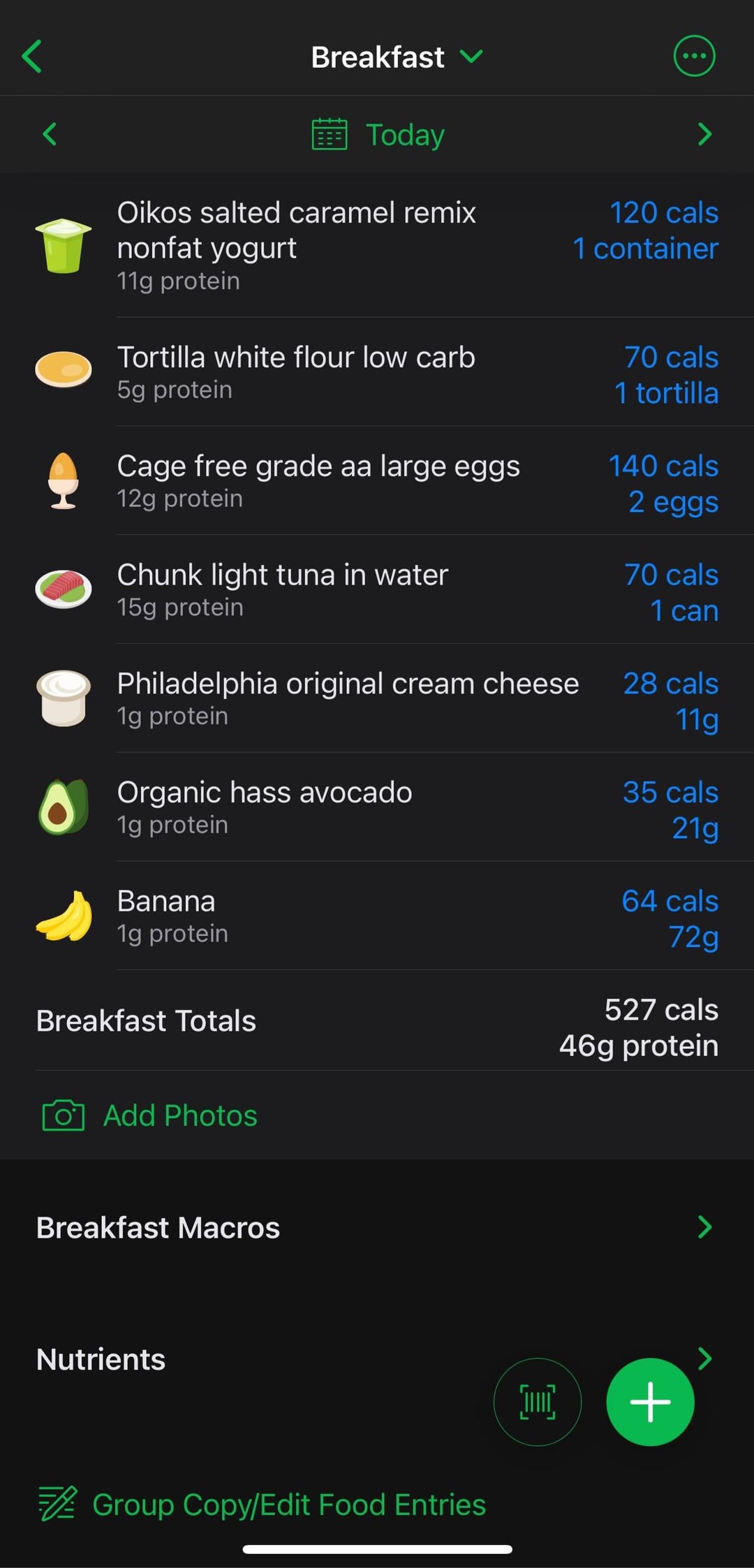The width and height of the screenshot is (754, 1568).
Task: Scan a barcode
Action: coord(538,1402)
